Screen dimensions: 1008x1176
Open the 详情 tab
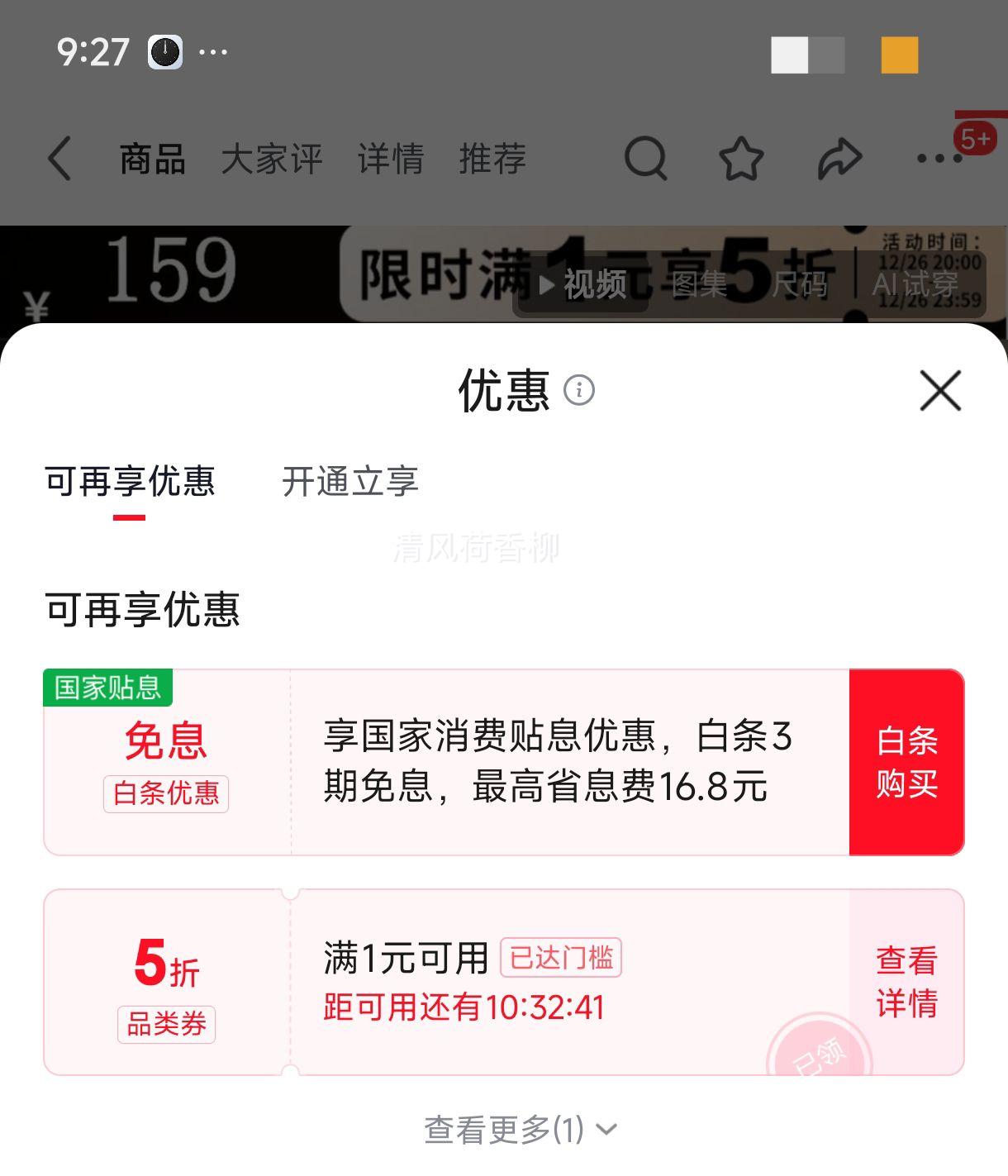coord(391,159)
